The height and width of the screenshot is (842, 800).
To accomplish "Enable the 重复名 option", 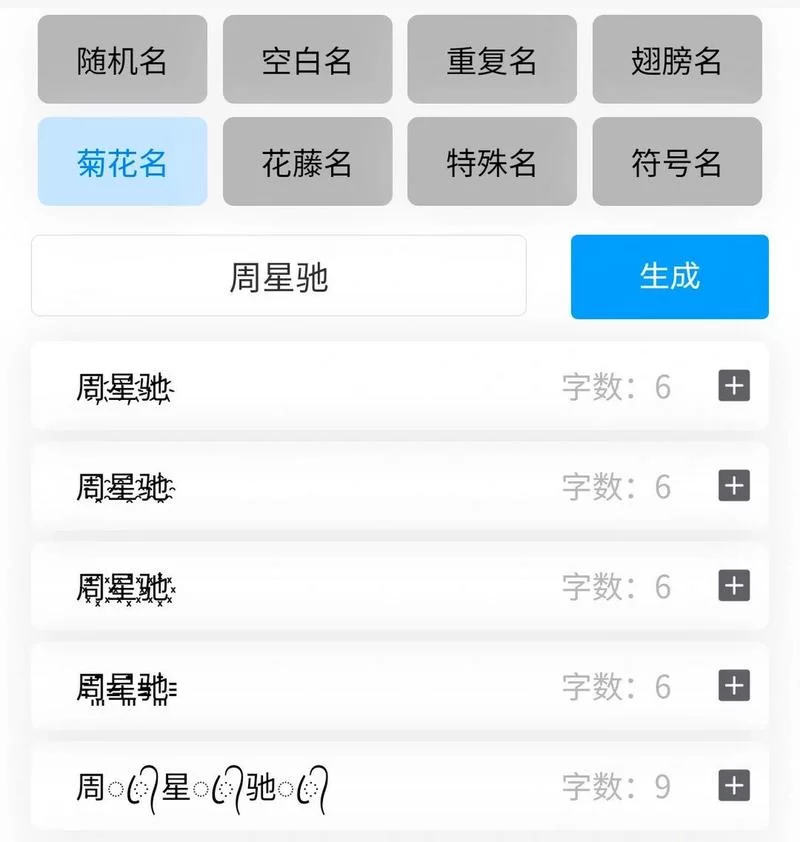I will 492,60.
